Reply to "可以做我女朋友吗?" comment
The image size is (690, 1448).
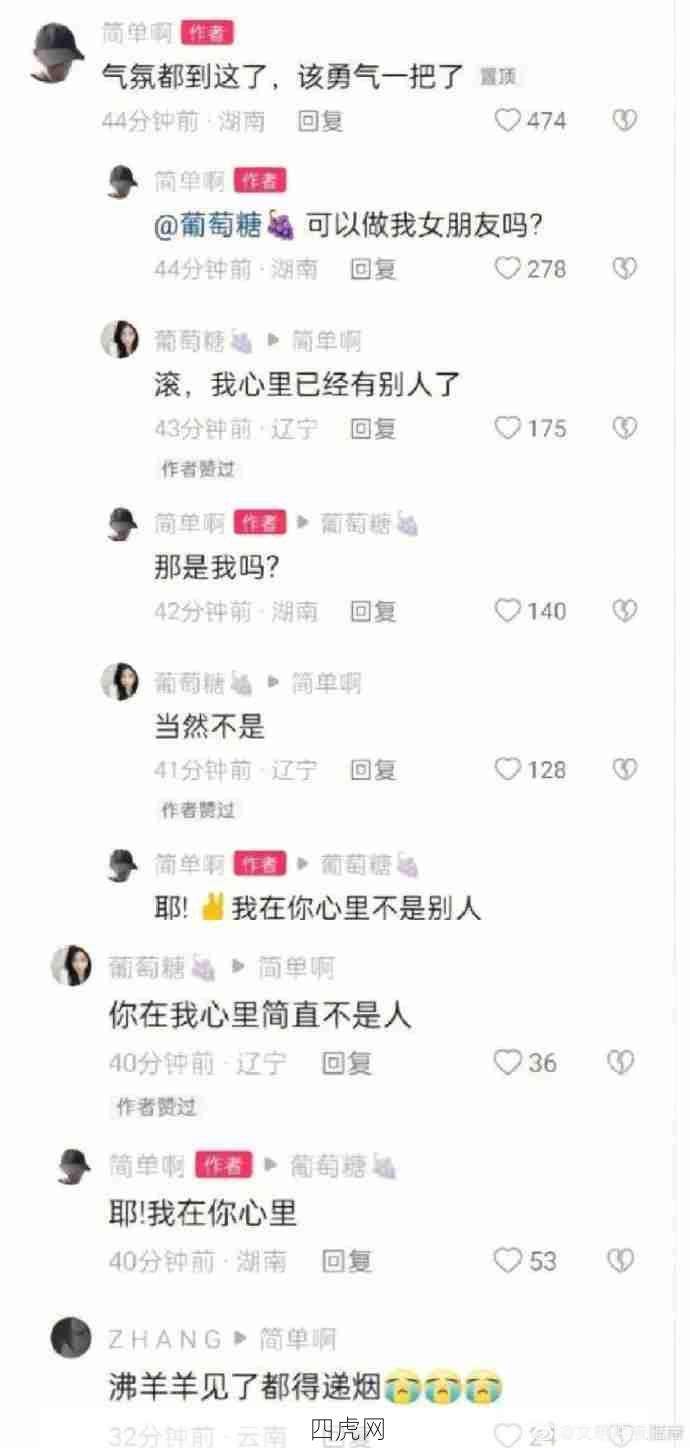pos(373,269)
